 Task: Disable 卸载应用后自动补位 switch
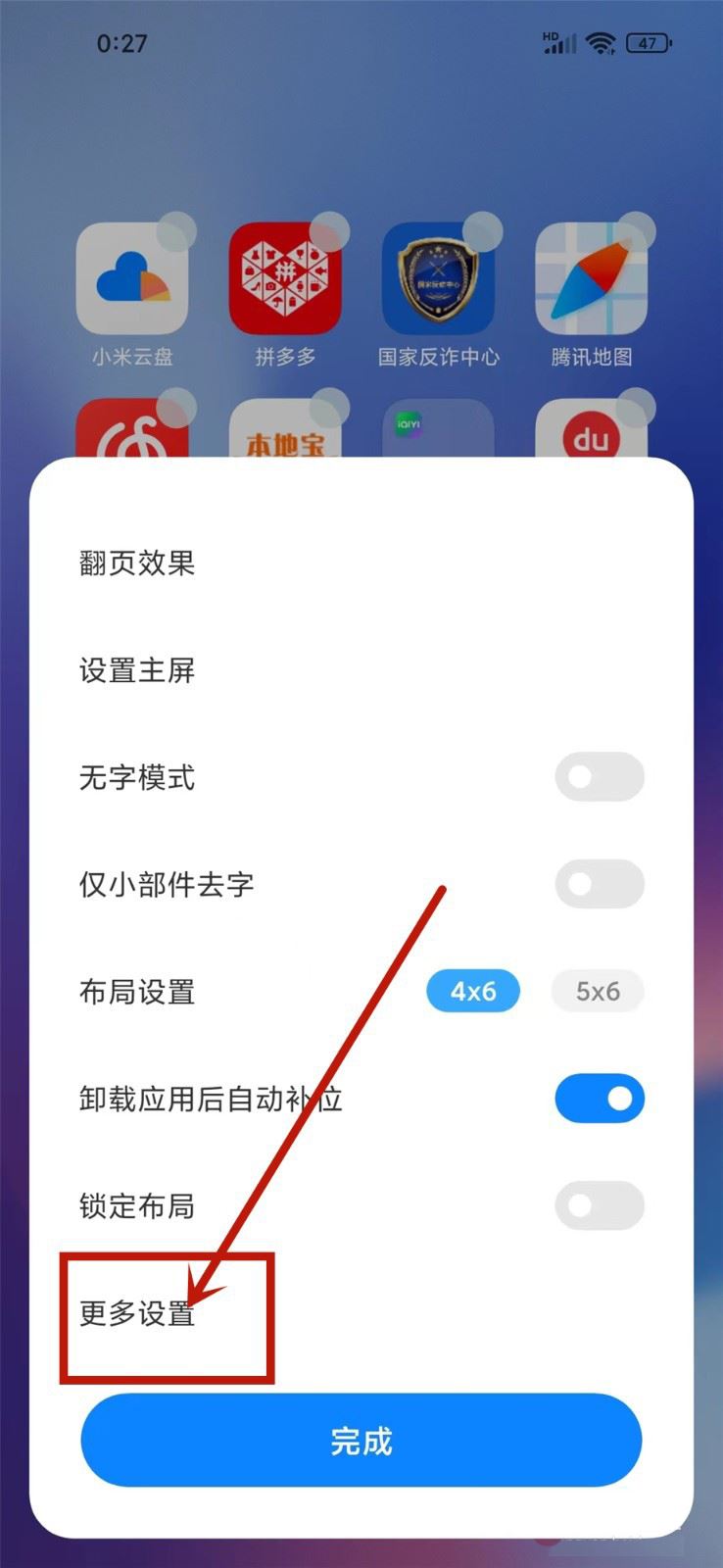(600, 1099)
